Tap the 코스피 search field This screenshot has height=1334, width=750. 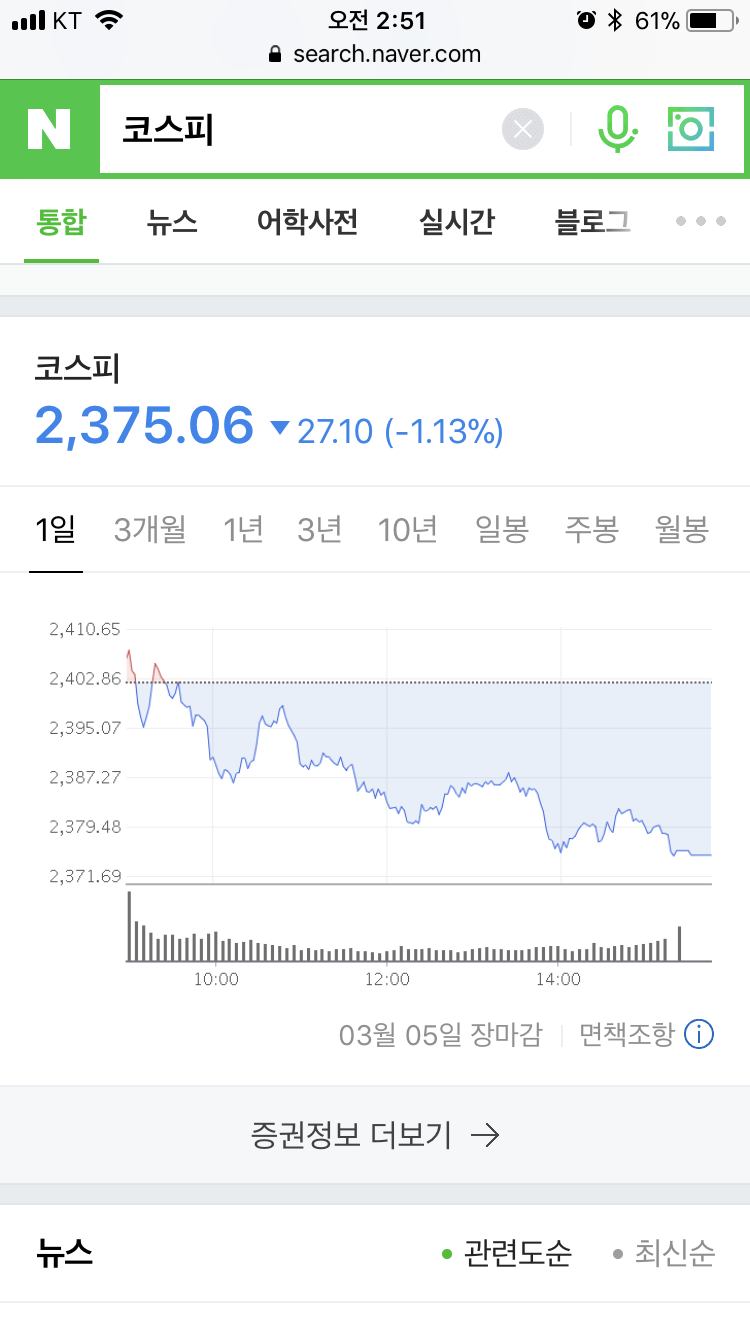300,129
